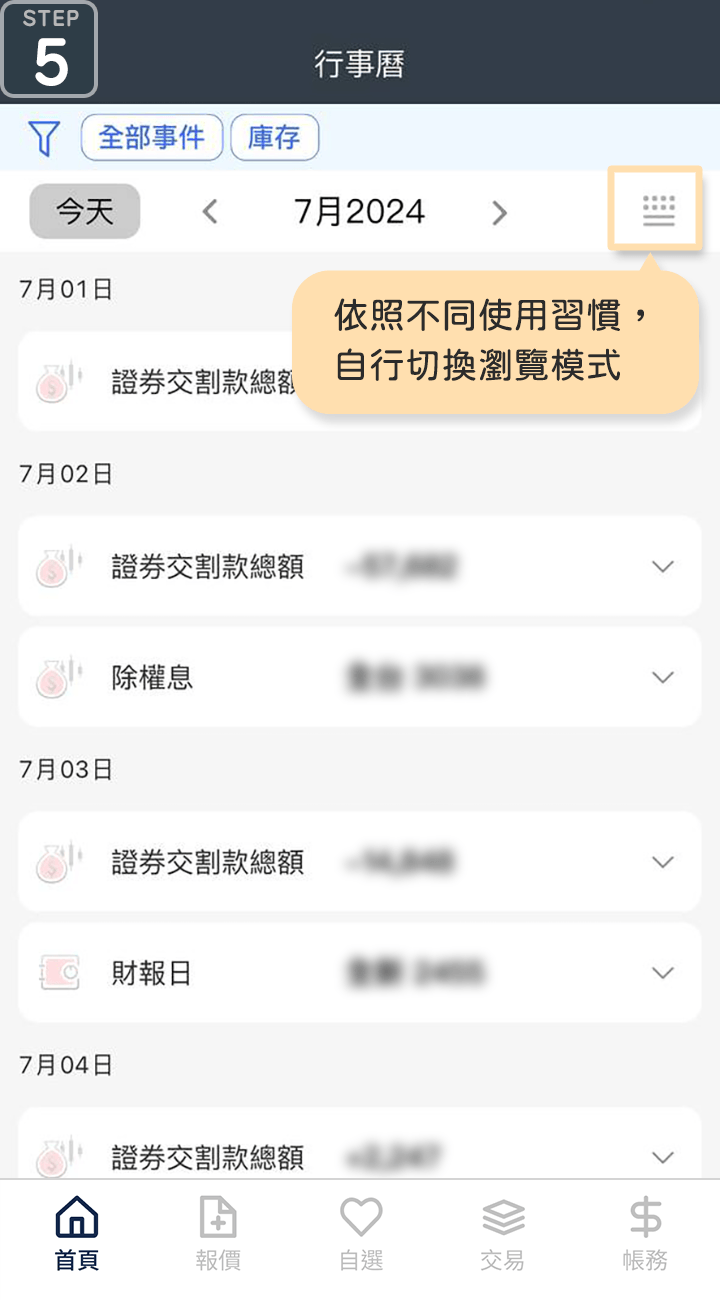
Task: Select the 全部事件 filter chip
Action: coord(151,137)
